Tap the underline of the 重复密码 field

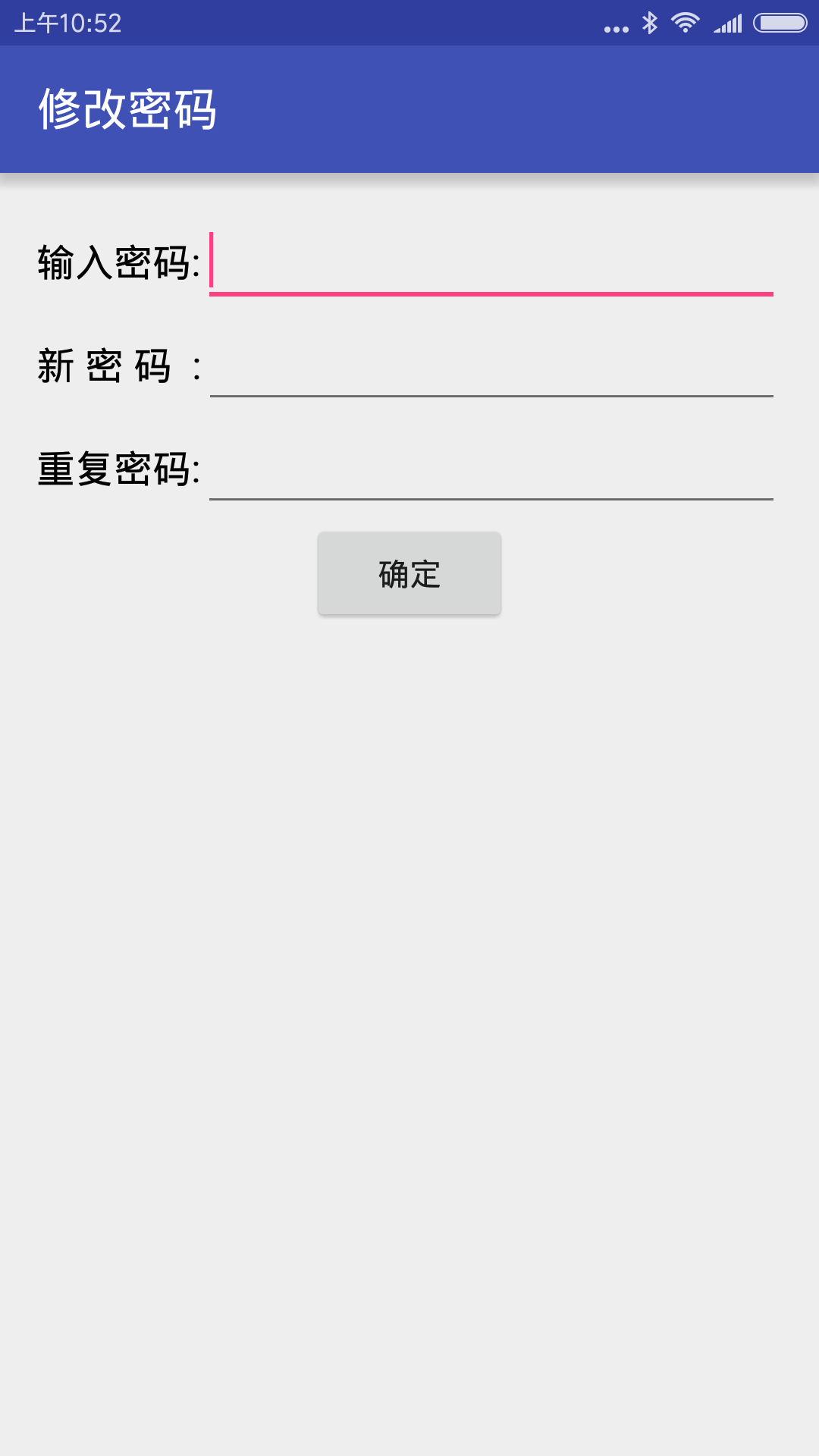491,498
